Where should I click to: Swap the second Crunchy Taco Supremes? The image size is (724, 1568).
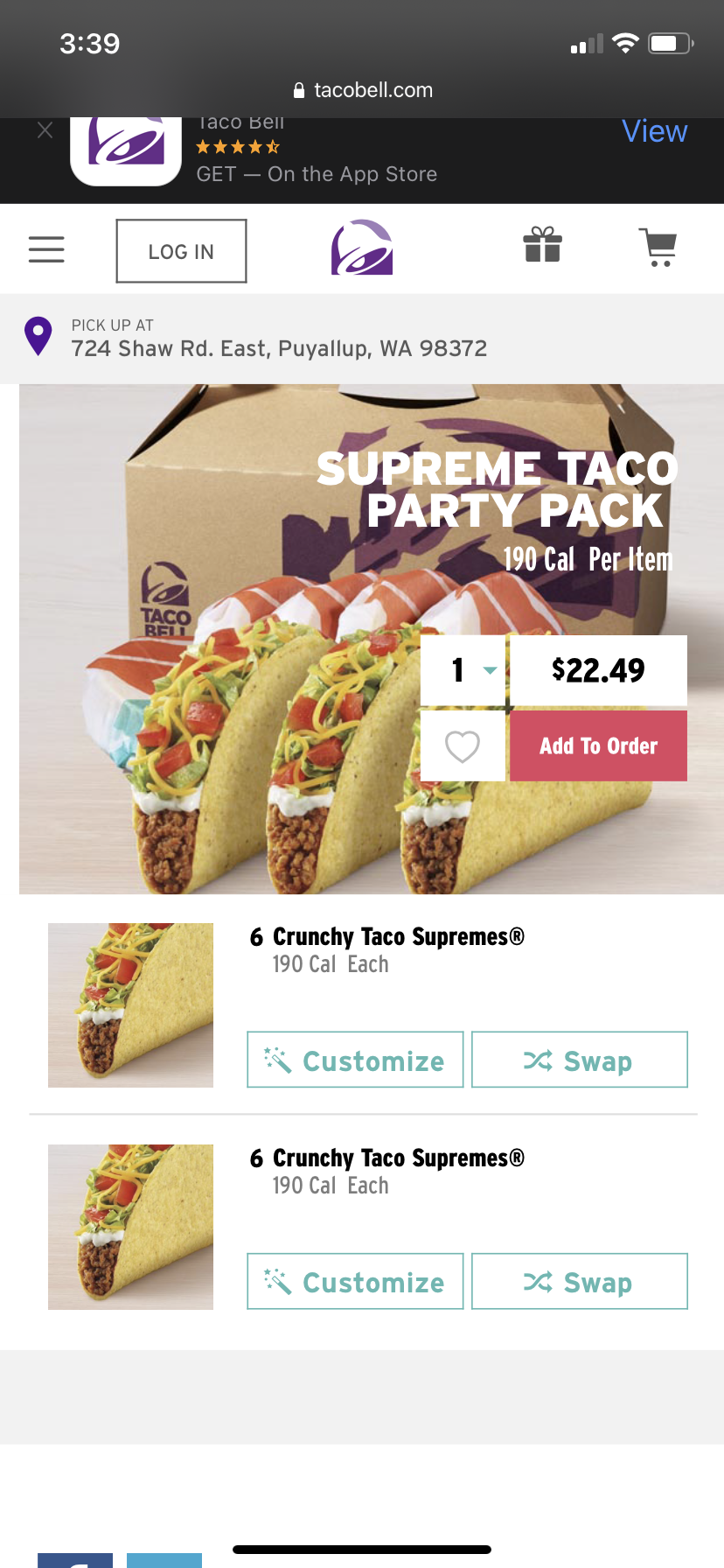tap(579, 1282)
